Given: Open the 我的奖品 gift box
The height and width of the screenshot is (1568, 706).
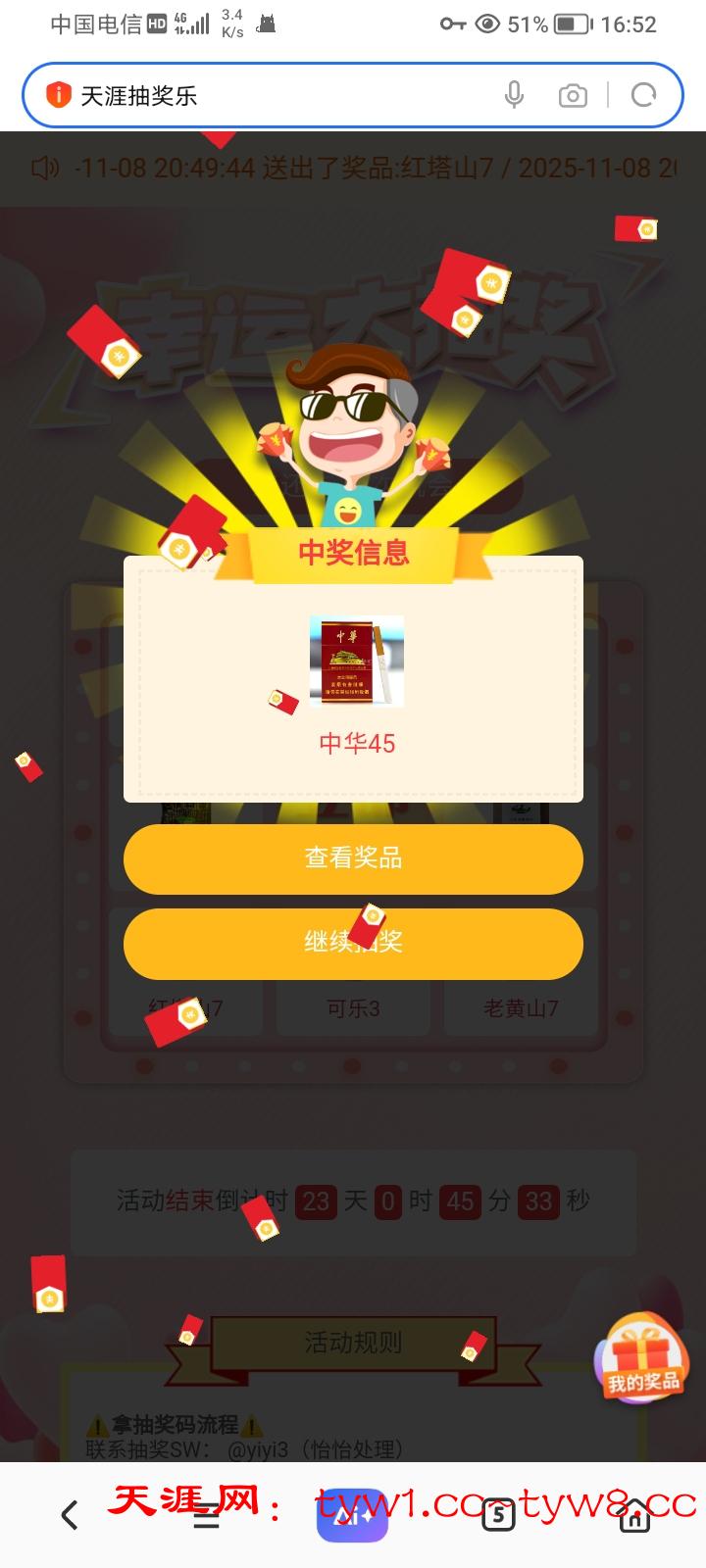Looking at the screenshot, I should coord(642,1358).
